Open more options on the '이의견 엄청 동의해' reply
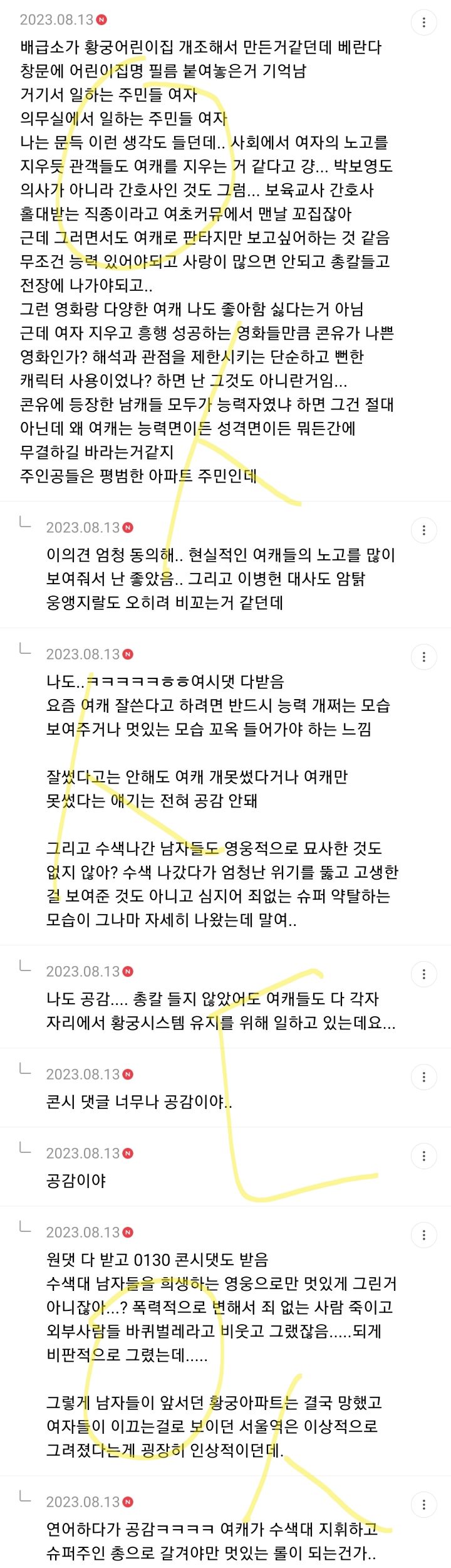 424,530
